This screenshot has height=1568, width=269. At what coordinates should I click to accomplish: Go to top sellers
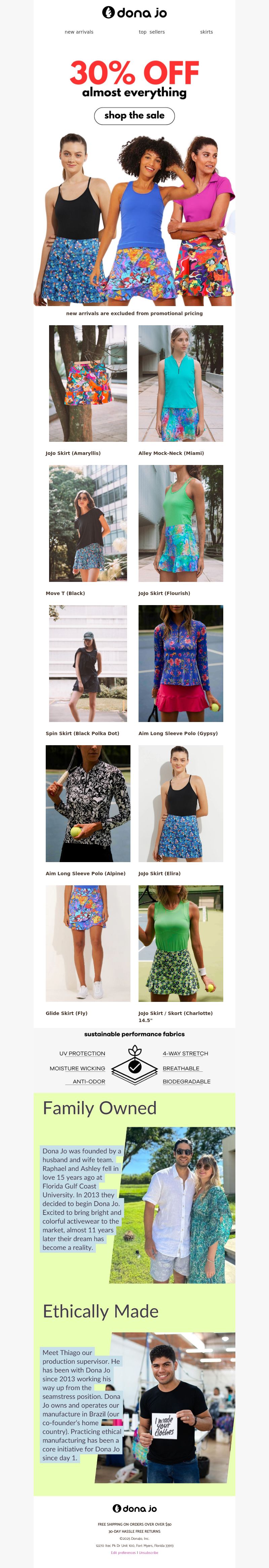(x=152, y=32)
